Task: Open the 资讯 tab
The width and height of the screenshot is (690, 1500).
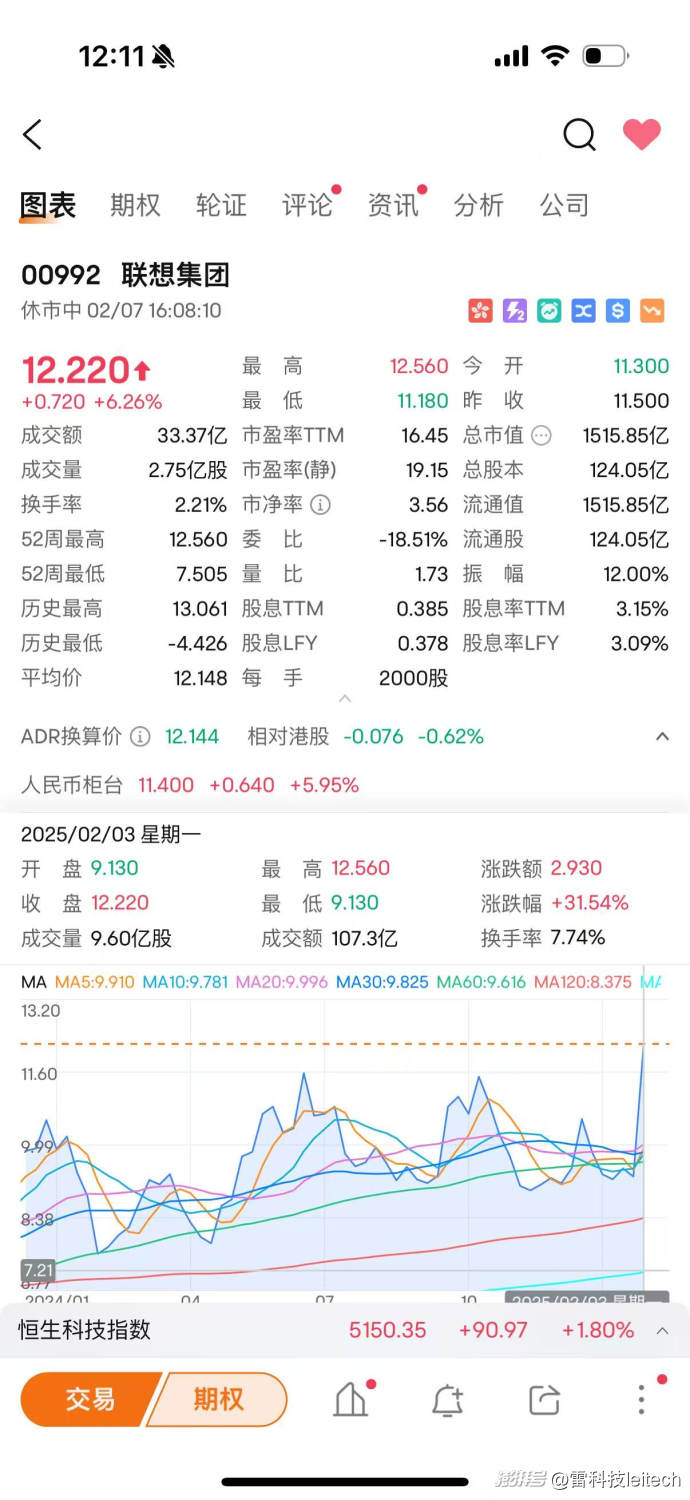Action: tap(393, 205)
